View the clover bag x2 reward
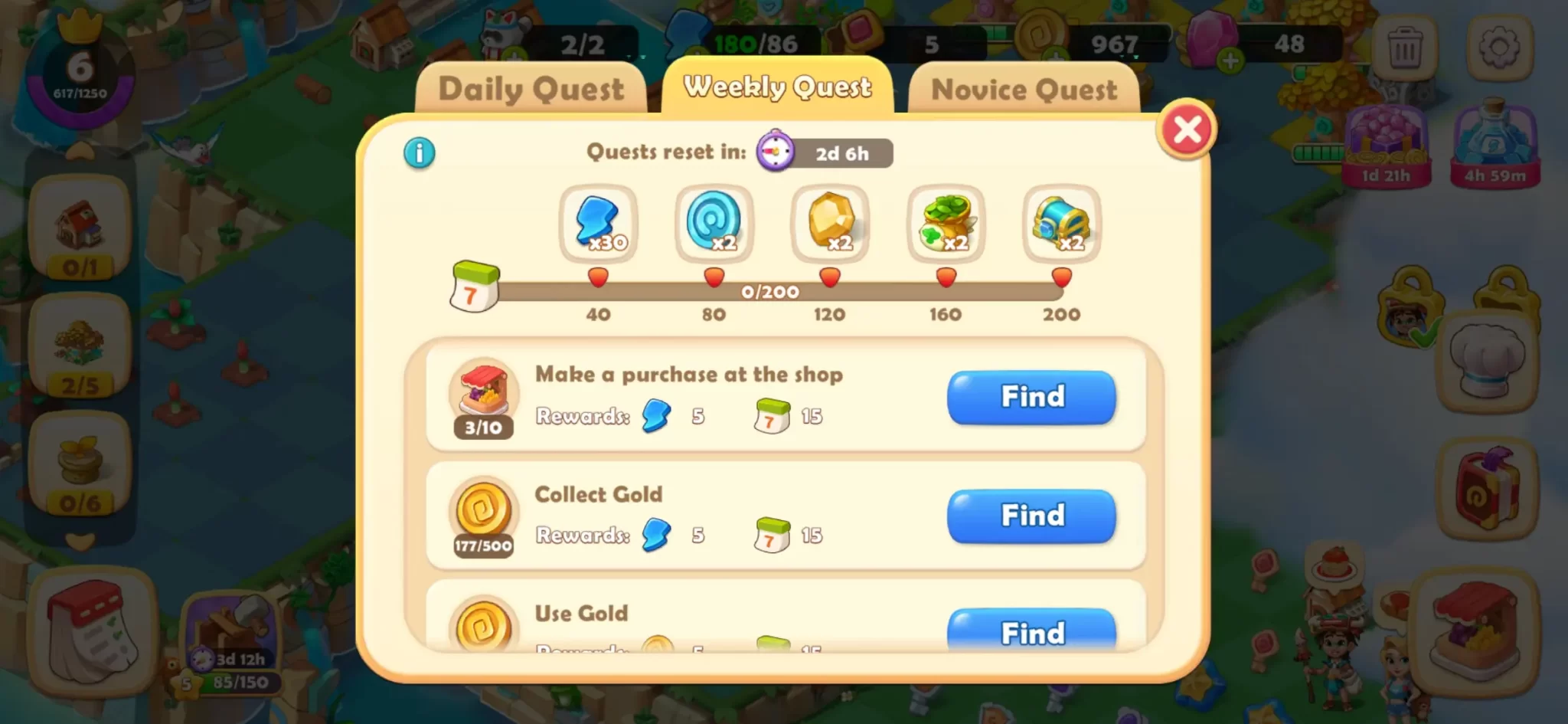1568x724 pixels. [946, 224]
